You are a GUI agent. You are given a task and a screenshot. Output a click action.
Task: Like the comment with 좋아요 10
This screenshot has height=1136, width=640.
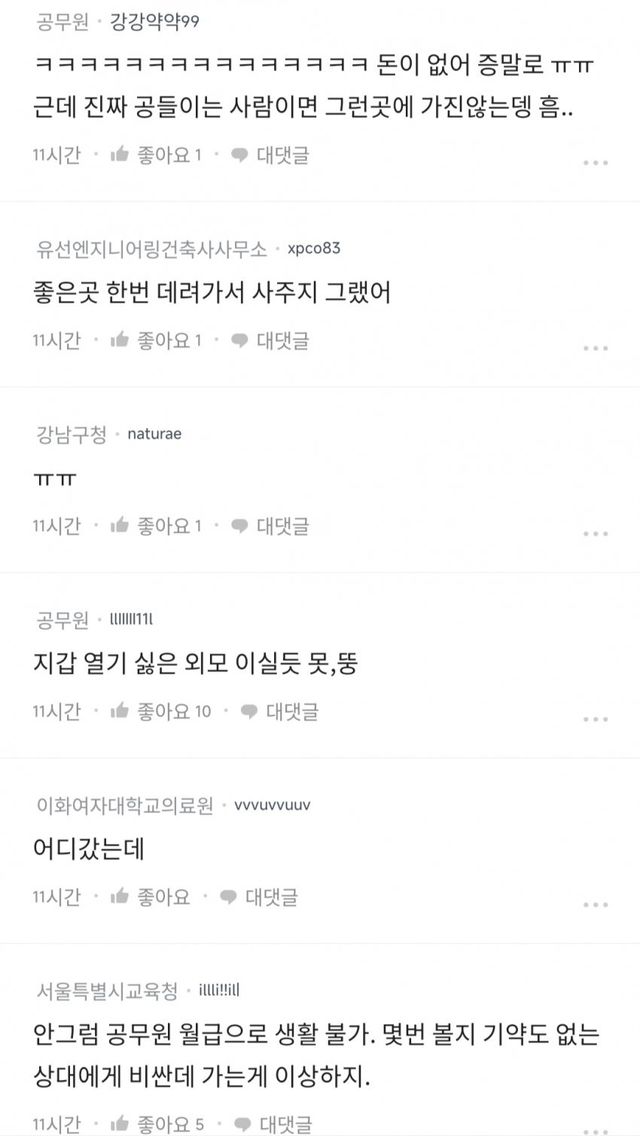pyautogui.click(x=160, y=711)
